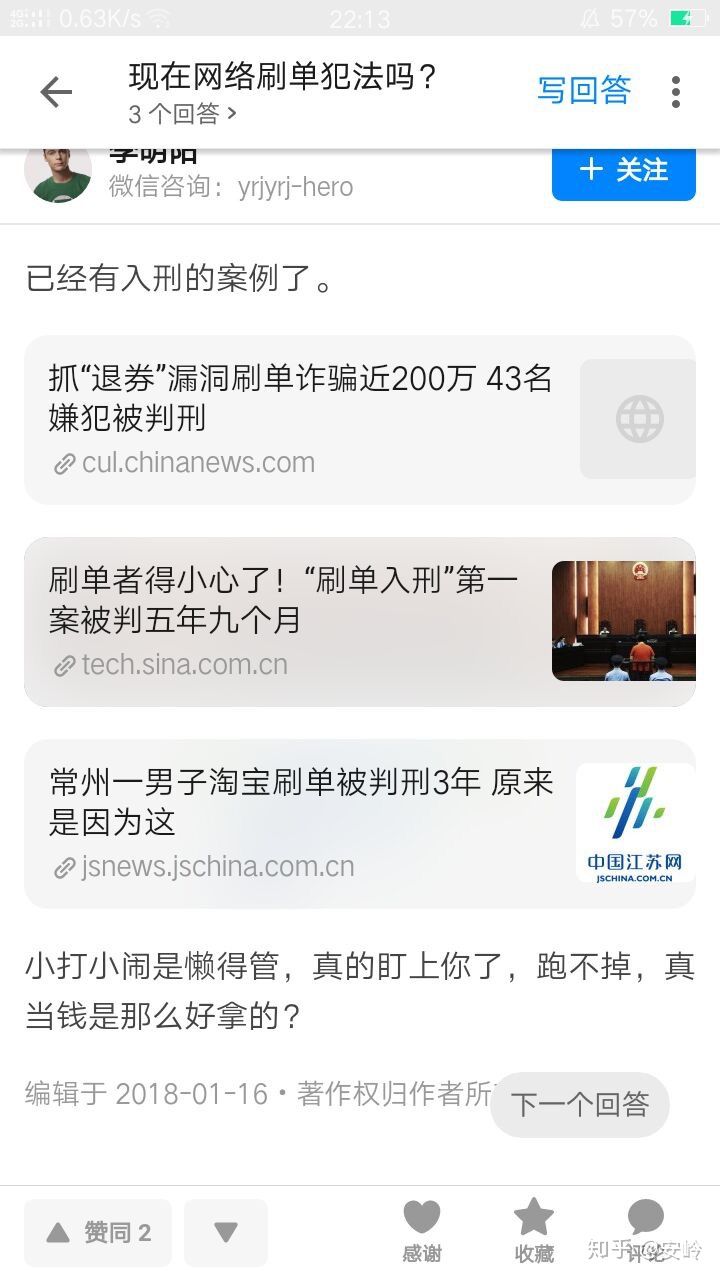
Task: Open the 3 个回答 answers list
Action: point(182,114)
